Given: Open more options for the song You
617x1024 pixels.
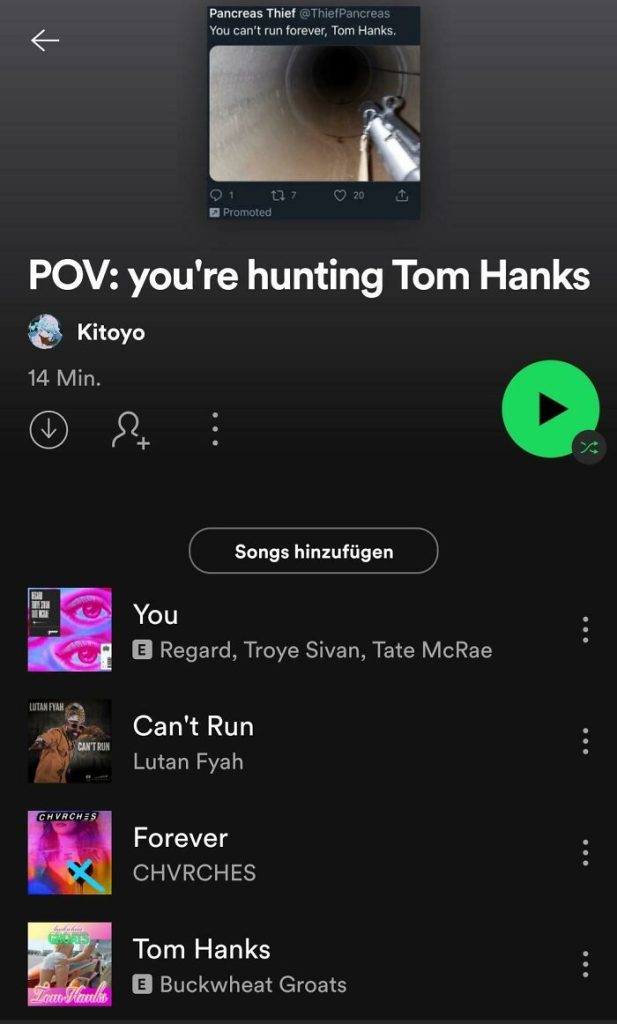Looking at the screenshot, I should coord(585,630).
